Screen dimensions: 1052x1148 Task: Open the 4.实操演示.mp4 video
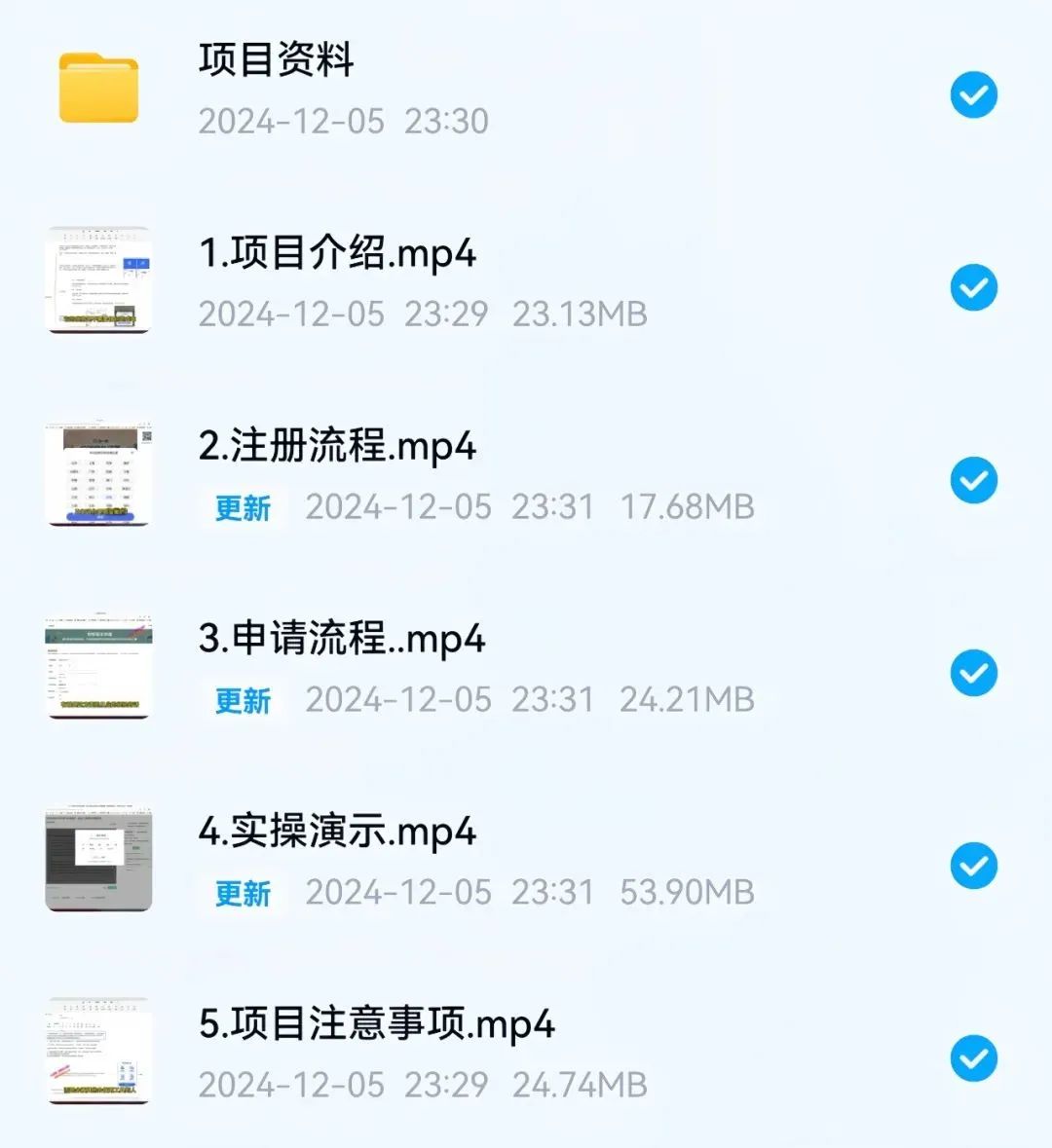337,833
